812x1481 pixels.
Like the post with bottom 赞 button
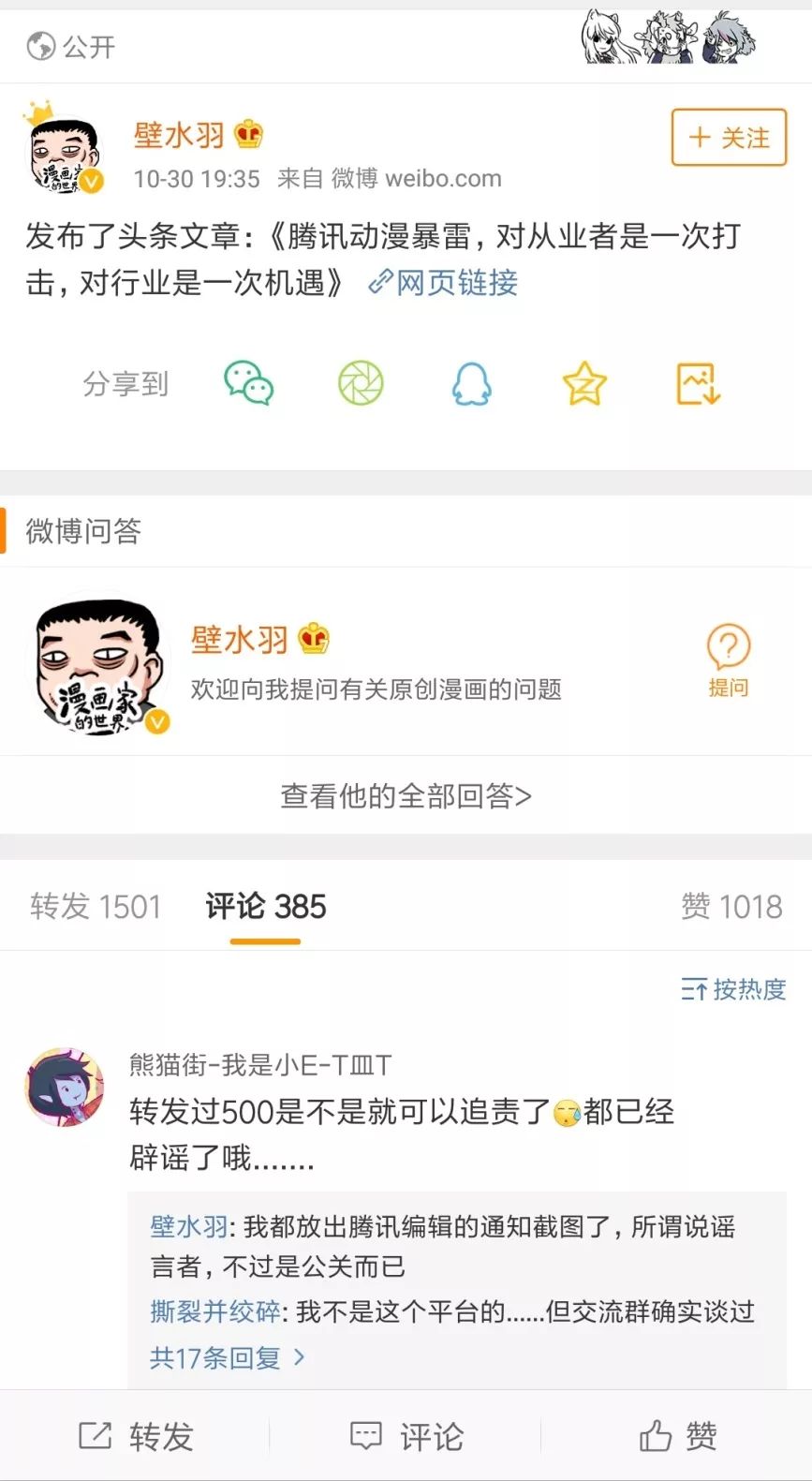(678, 1435)
